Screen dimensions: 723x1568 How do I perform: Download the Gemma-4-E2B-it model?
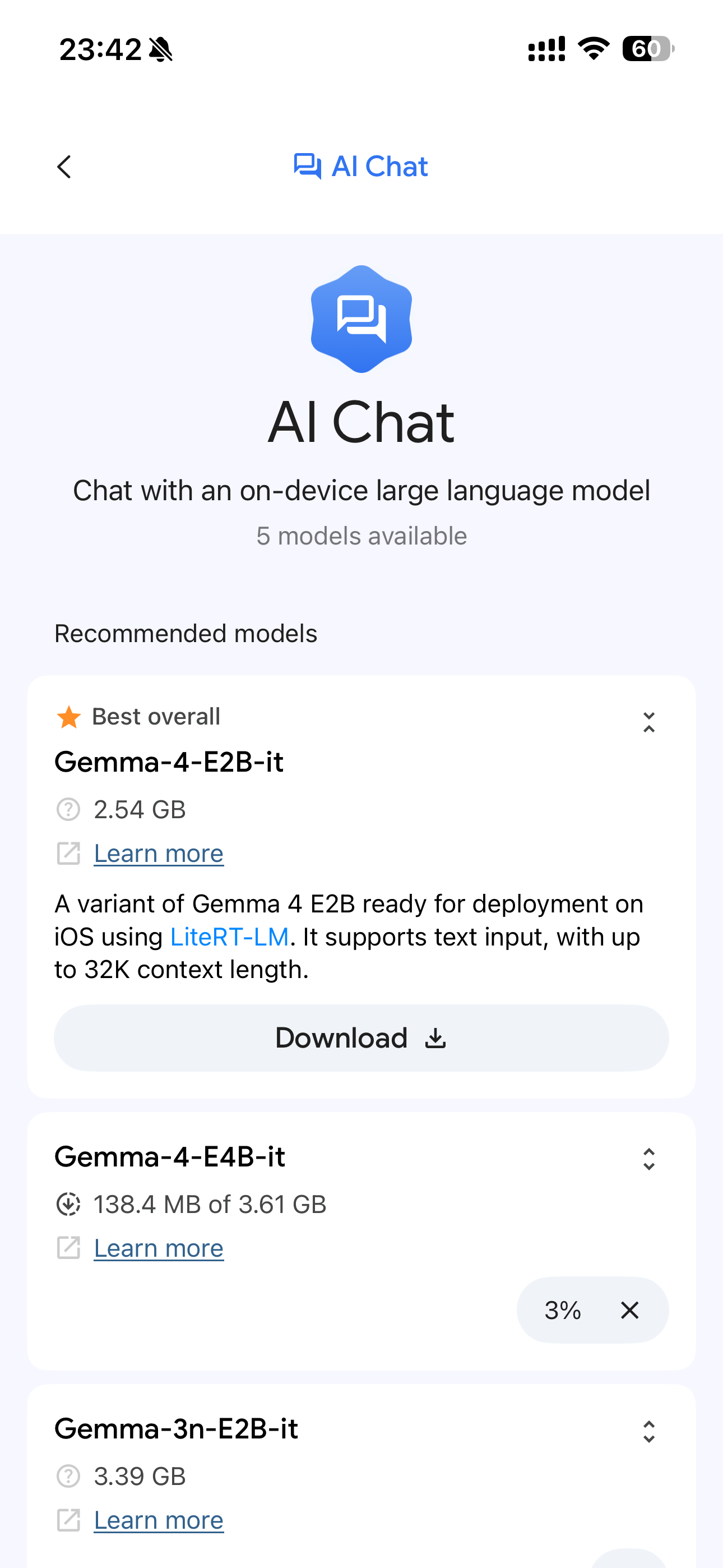coord(361,1038)
